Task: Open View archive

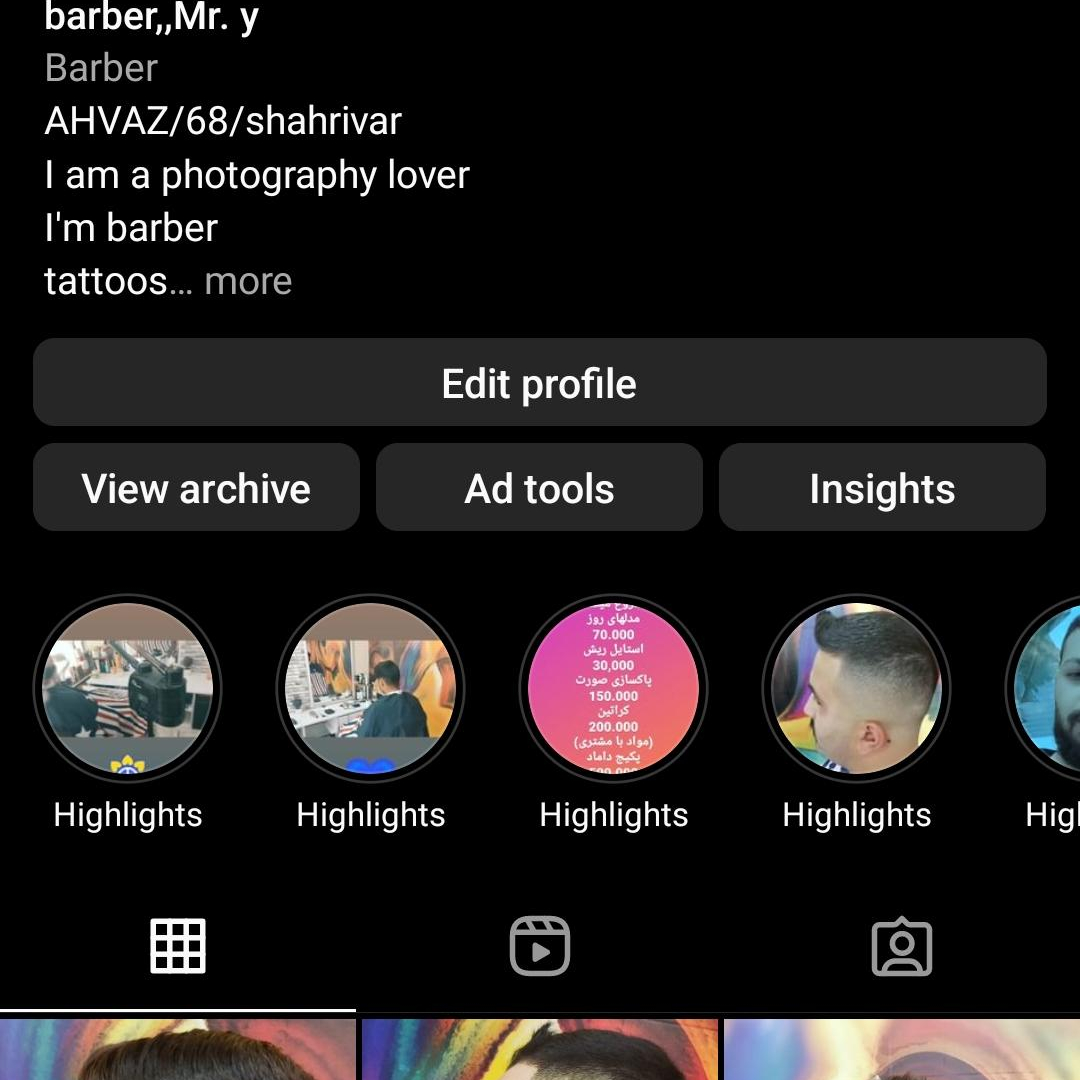Action: pyautogui.click(x=196, y=488)
